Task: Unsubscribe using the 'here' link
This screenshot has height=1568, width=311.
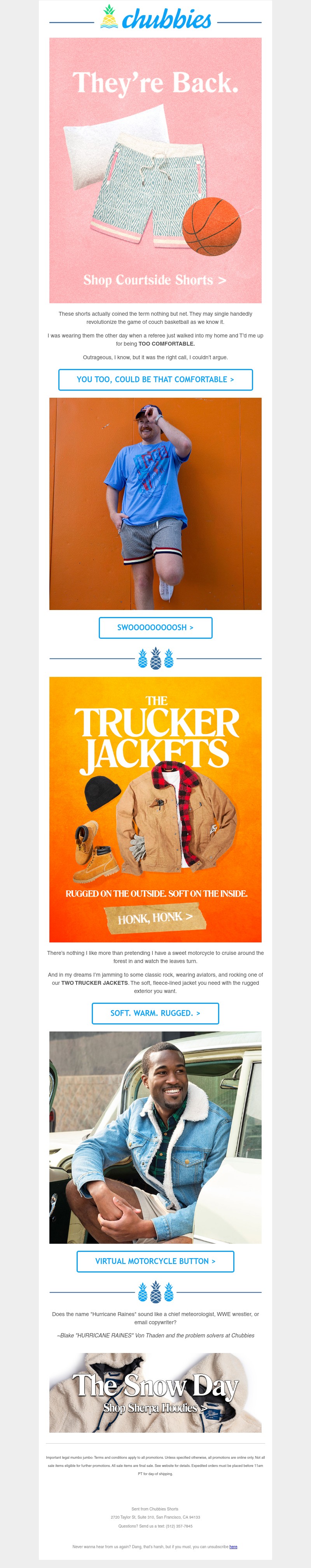Action: (233, 1547)
